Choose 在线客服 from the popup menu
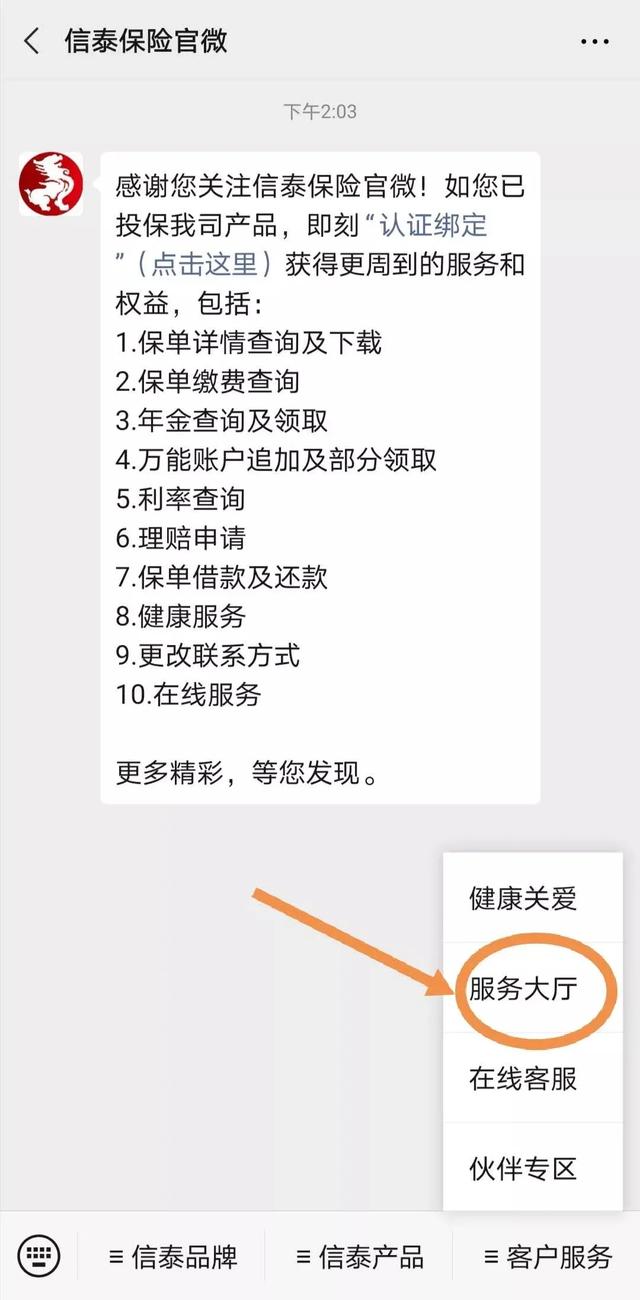The height and width of the screenshot is (1300, 640). tap(523, 1078)
